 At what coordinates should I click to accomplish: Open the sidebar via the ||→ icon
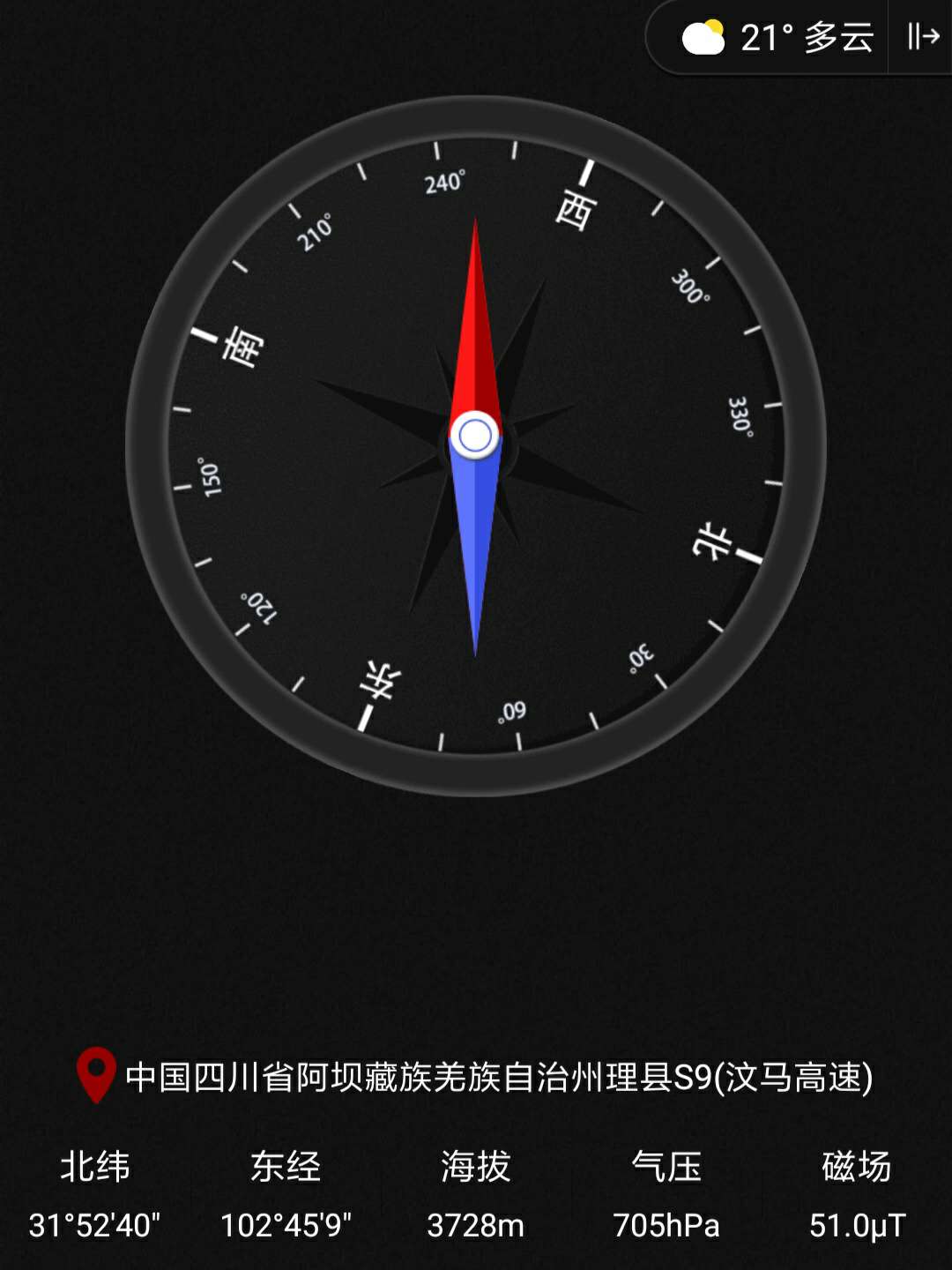coord(920,37)
